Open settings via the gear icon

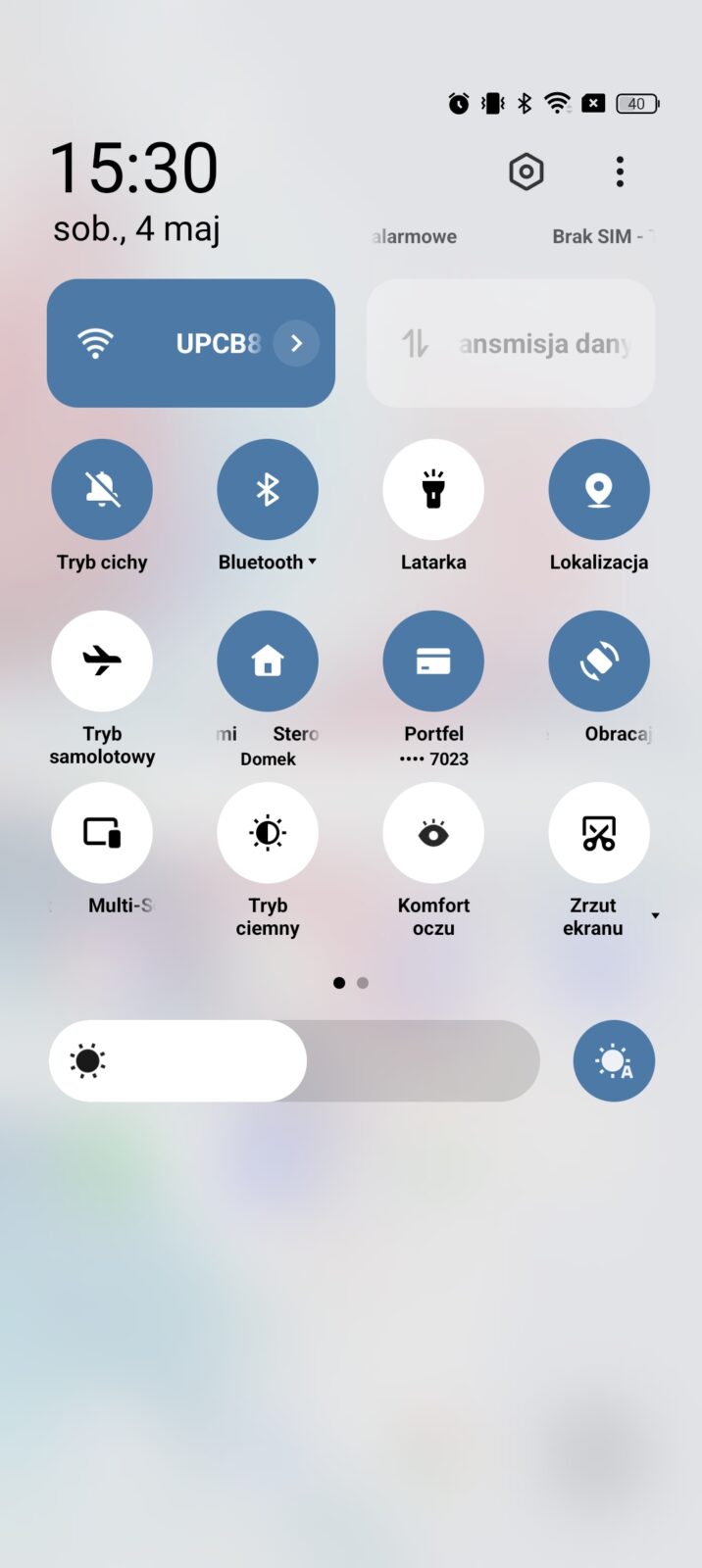526,172
